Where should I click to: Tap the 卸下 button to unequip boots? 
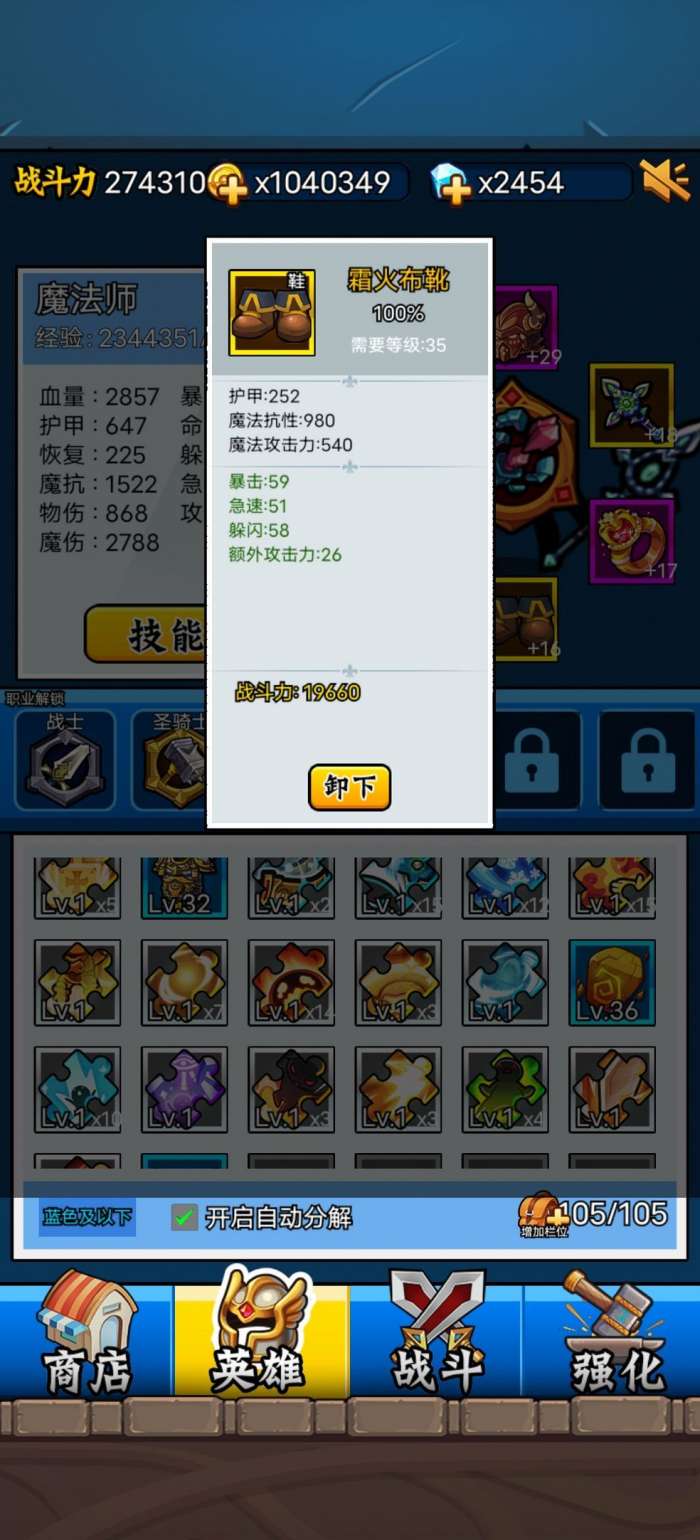(x=349, y=787)
